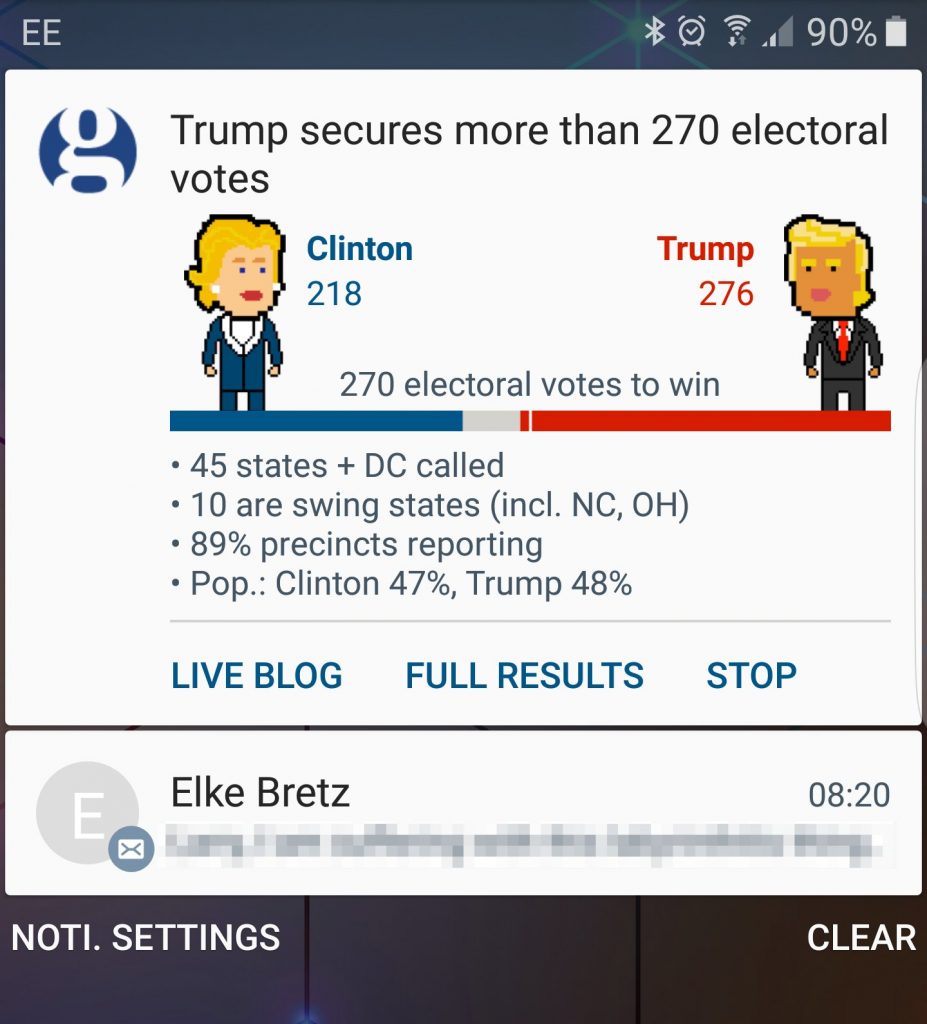This screenshot has height=1024, width=927.
Task: View Full Results from the notification
Action: pyautogui.click(x=524, y=676)
